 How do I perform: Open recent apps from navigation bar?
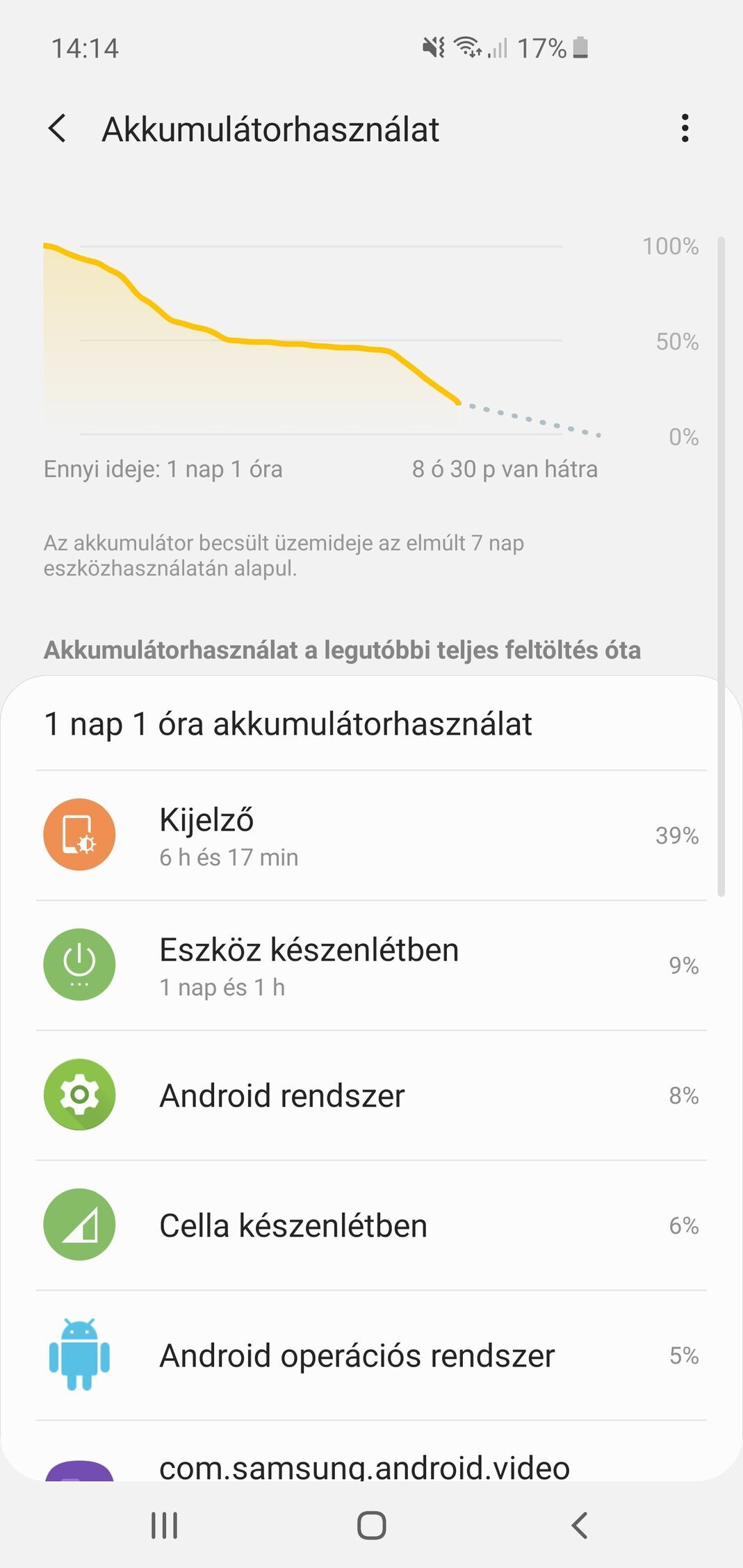165,1526
